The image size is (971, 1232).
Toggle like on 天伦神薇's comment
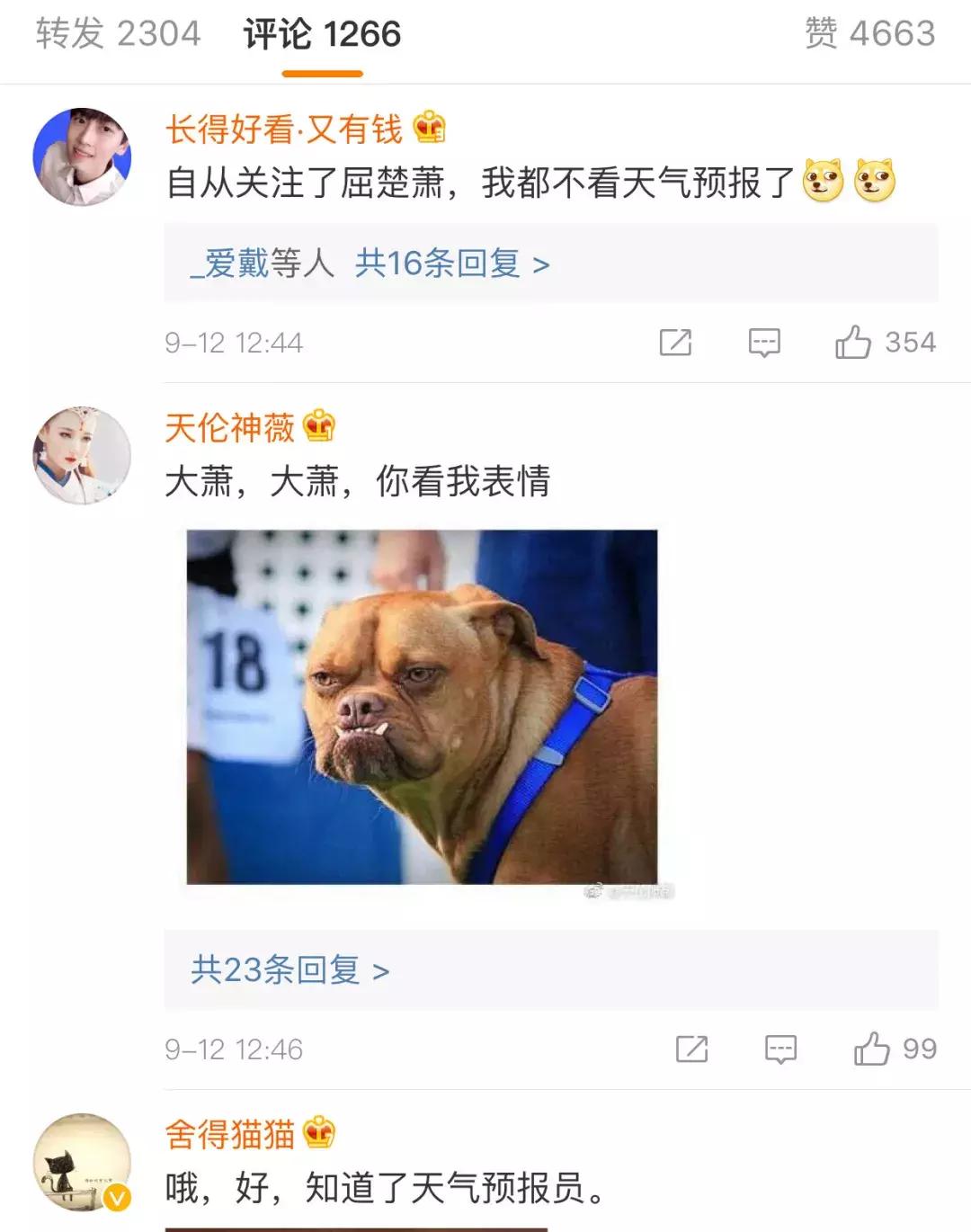(x=872, y=1048)
